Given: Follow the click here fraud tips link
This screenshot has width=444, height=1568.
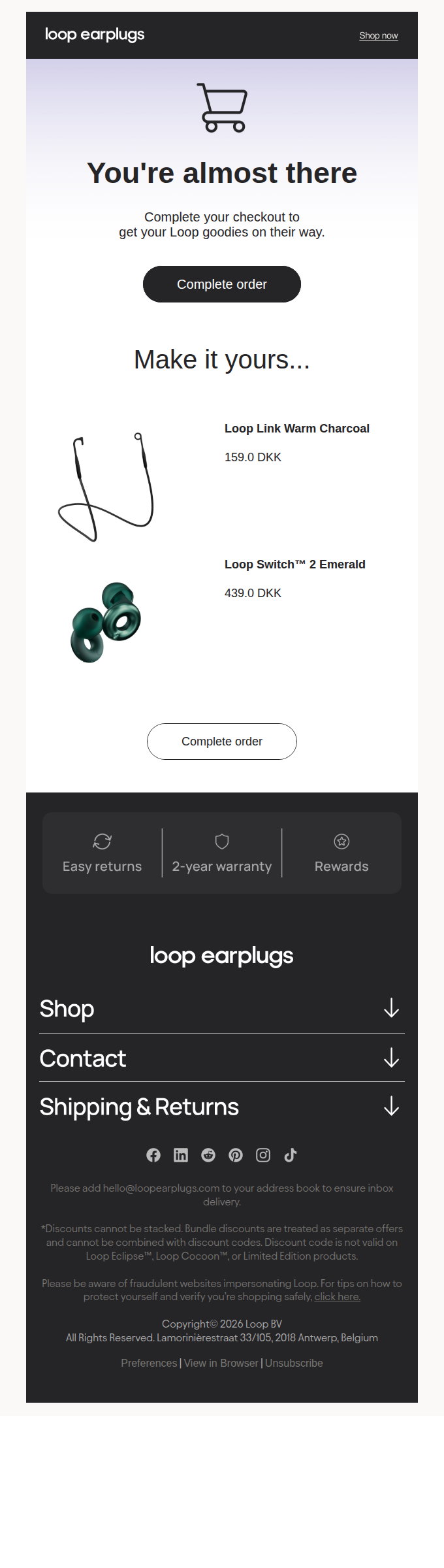Looking at the screenshot, I should [337, 1296].
